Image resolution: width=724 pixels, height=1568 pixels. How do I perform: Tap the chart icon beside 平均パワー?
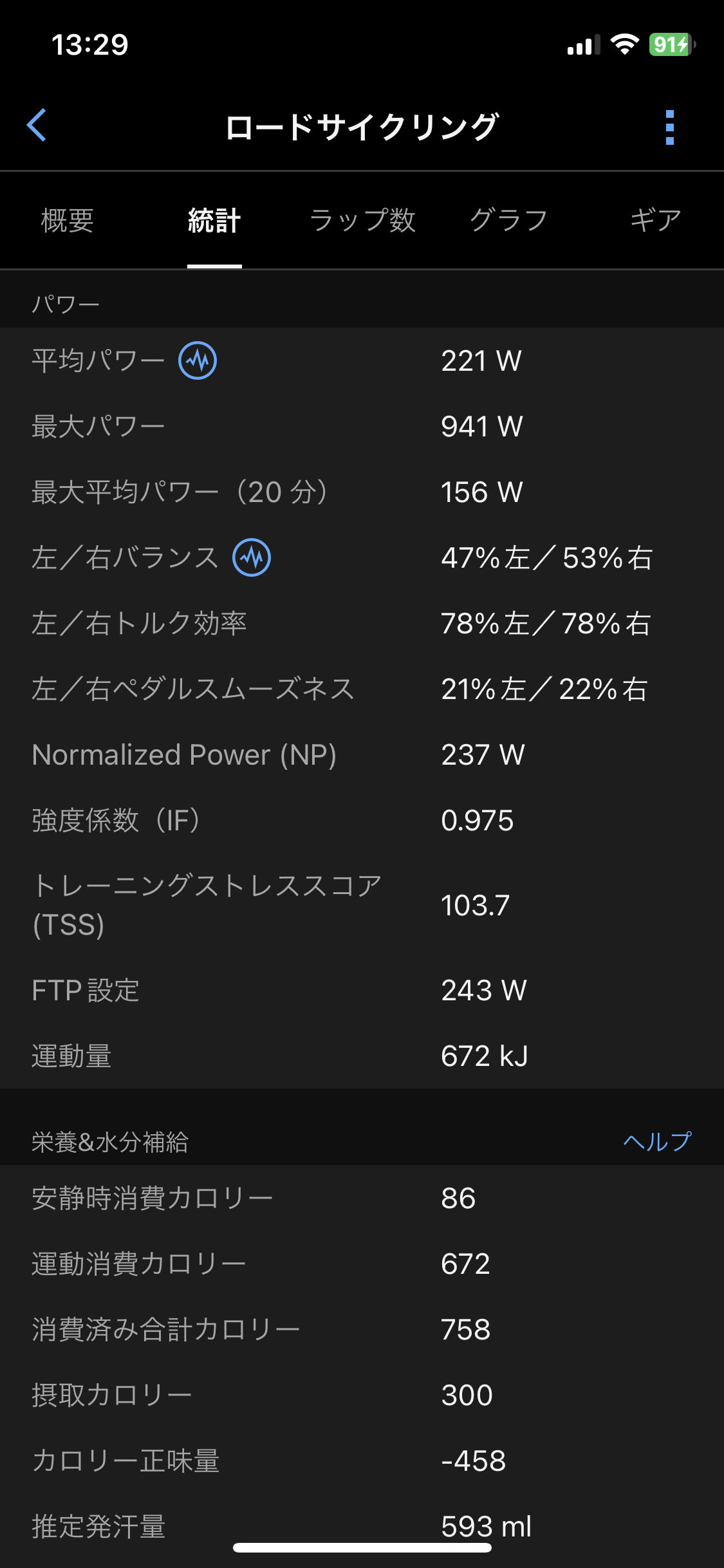[x=198, y=360]
